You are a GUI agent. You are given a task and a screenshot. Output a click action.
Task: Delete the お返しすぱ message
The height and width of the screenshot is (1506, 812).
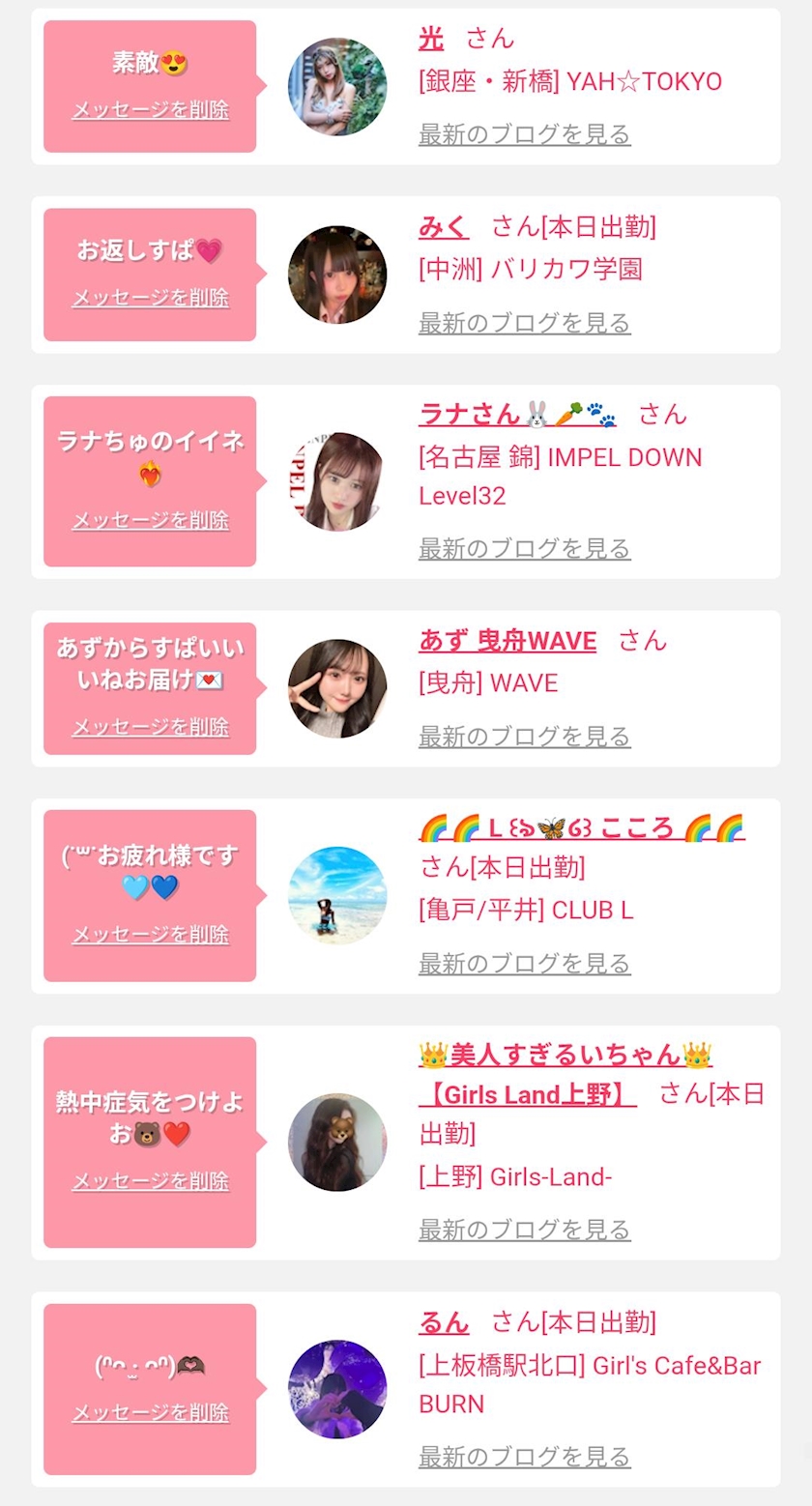(151, 298)
